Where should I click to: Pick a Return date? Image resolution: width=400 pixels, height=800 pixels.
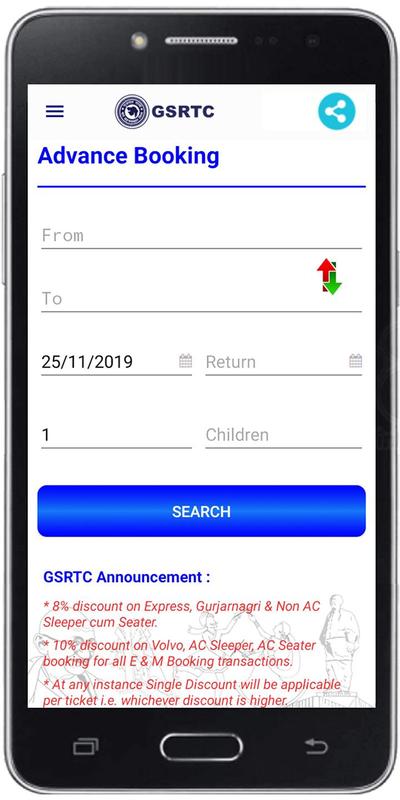284,362
